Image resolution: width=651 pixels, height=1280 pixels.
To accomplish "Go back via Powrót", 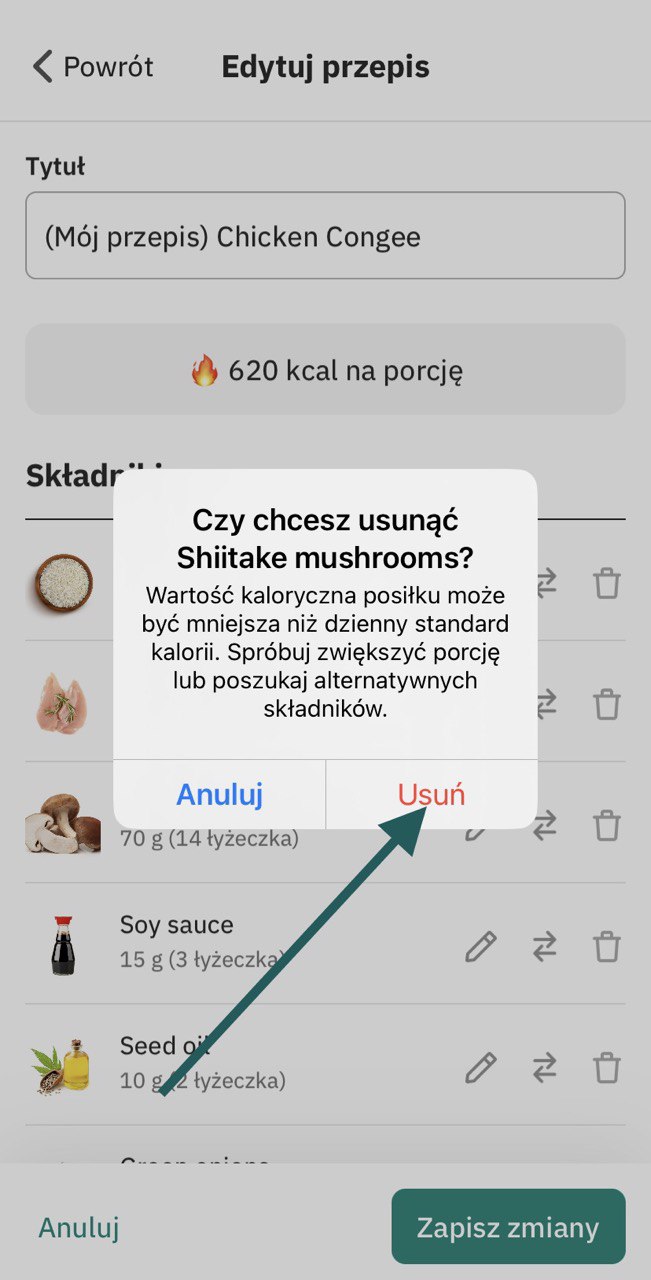I will (x=93, y=67).
